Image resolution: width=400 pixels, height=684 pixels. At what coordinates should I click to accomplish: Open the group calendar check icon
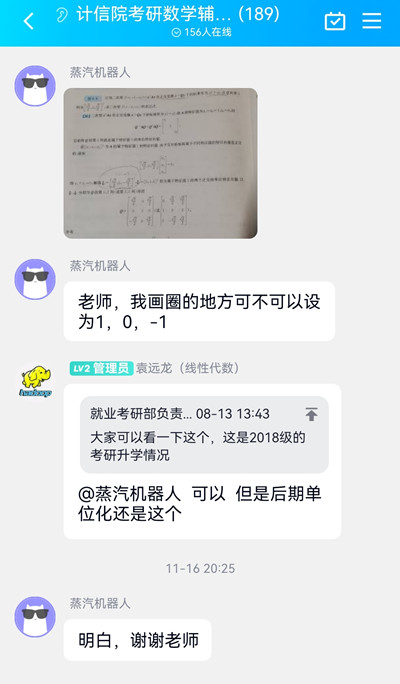coord(335,21)
